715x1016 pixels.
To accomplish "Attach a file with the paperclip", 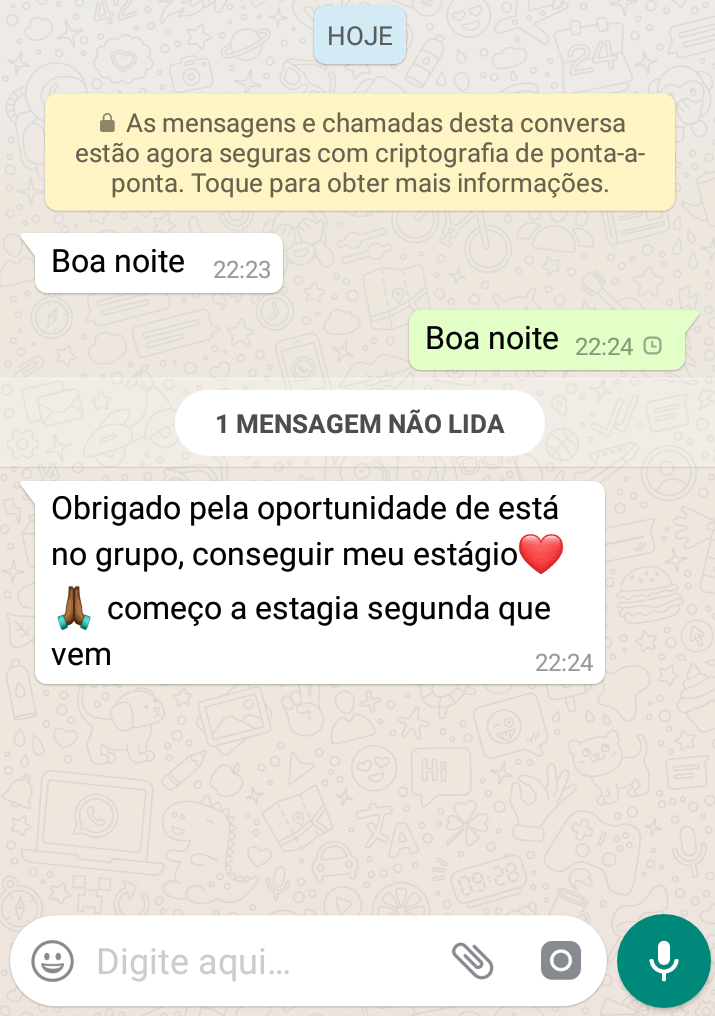I will pyautogui.click(x=473, y=961).
